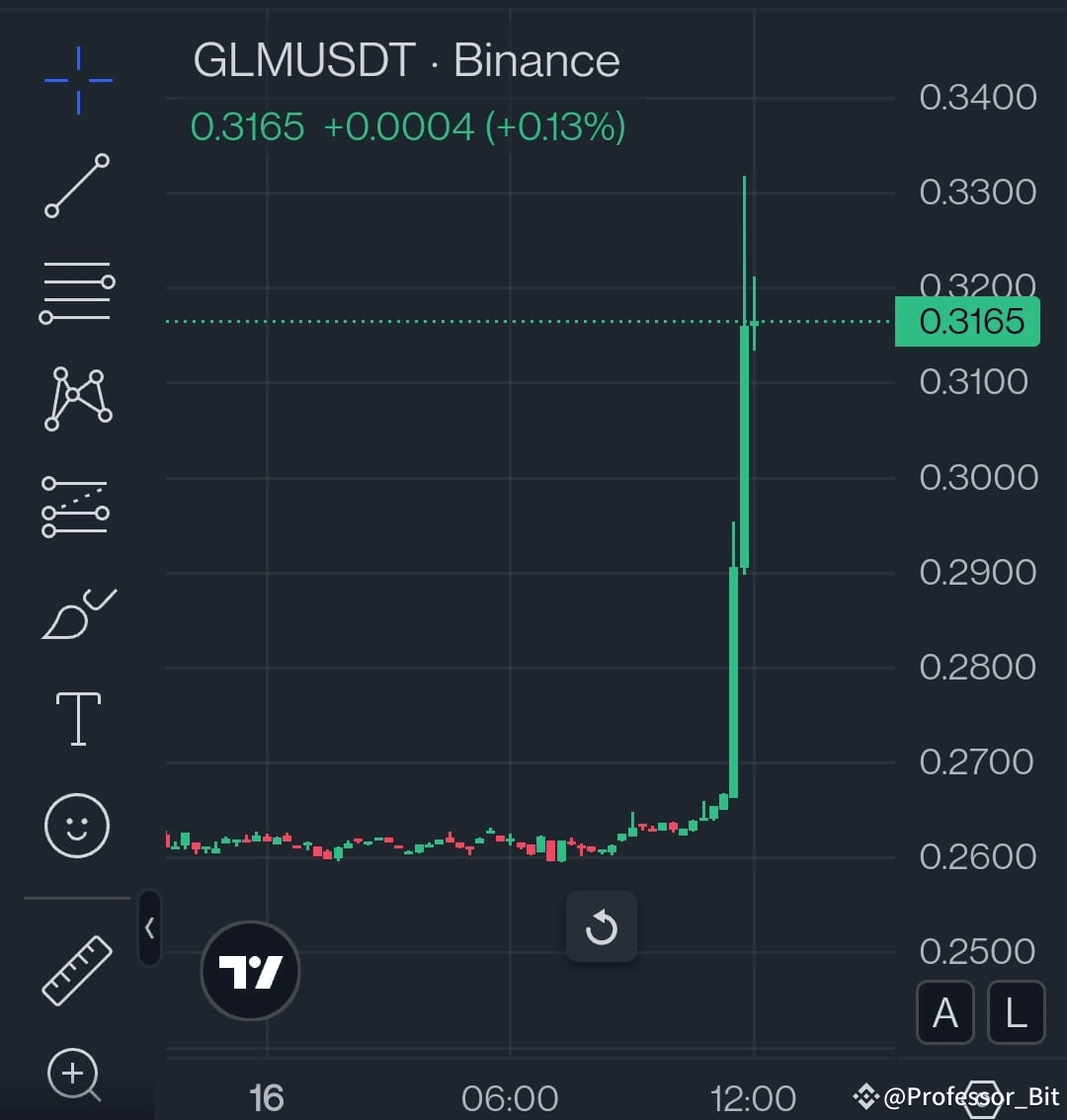This screenshot has height=1120, width=1067.
Task: Activate the zoom-in magnifier tool
Action: (74, 1076)
